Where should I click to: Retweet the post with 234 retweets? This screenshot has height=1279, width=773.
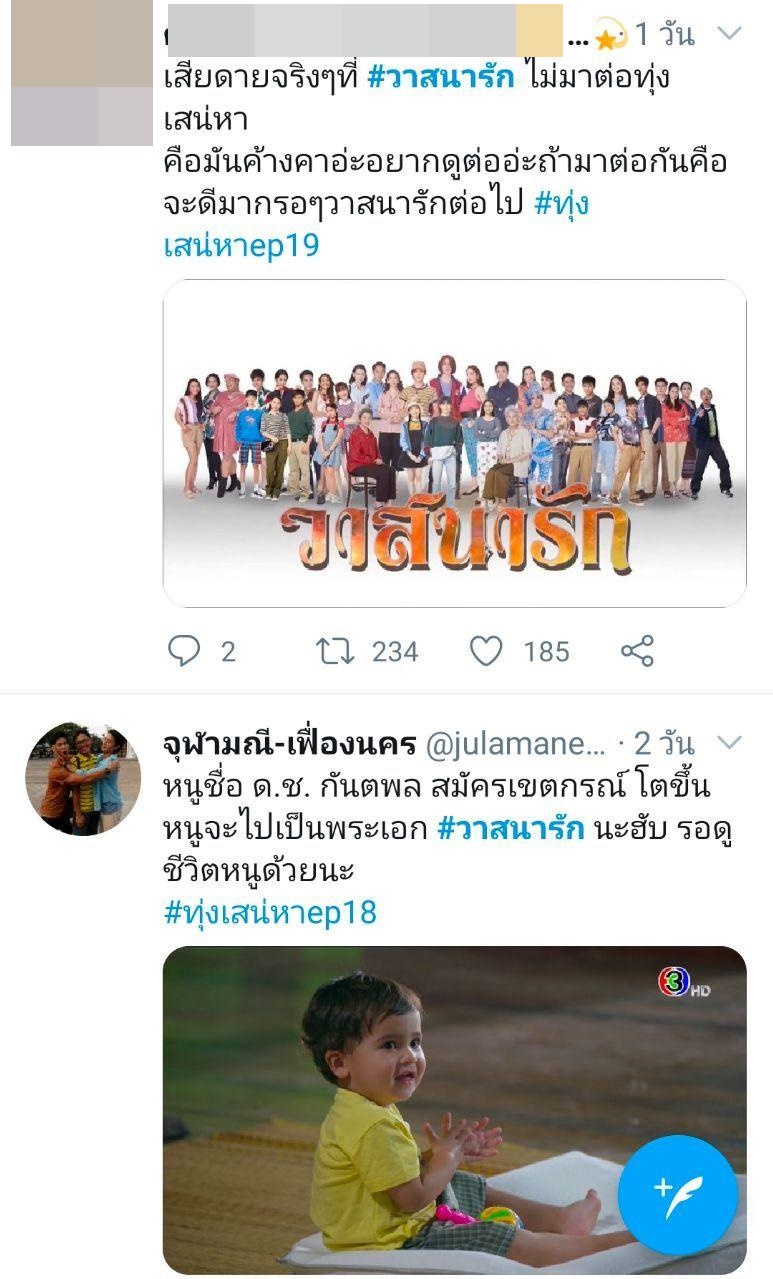click(x=335, y=652)
